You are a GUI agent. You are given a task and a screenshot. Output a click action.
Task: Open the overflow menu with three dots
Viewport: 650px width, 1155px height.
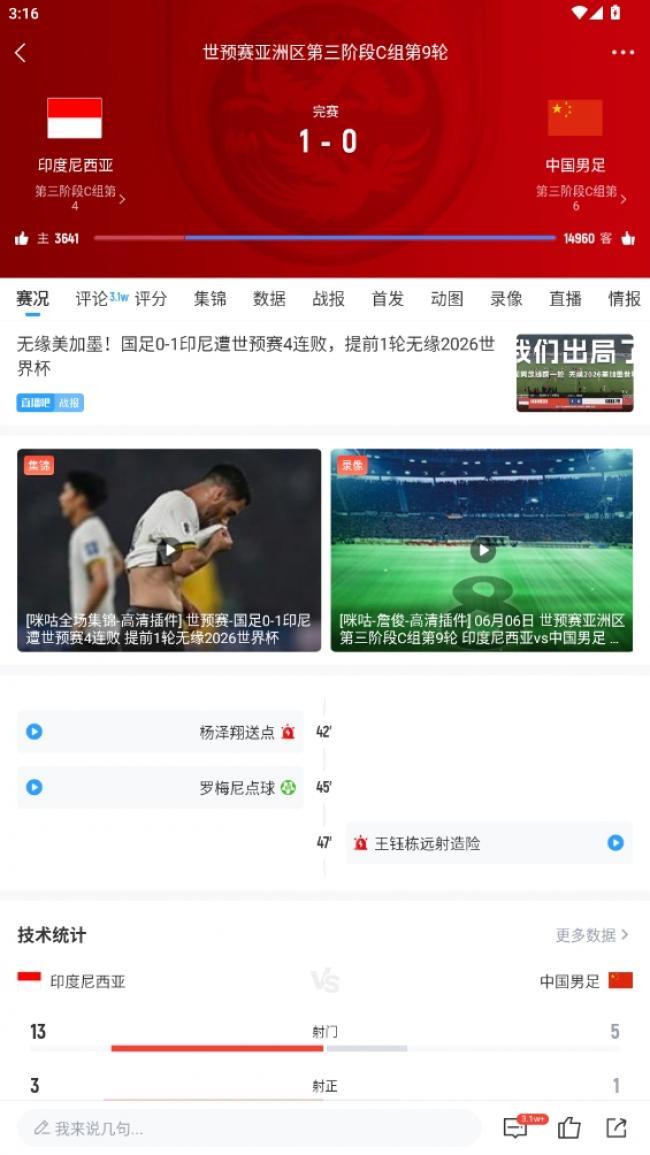[x=622, y=53]
